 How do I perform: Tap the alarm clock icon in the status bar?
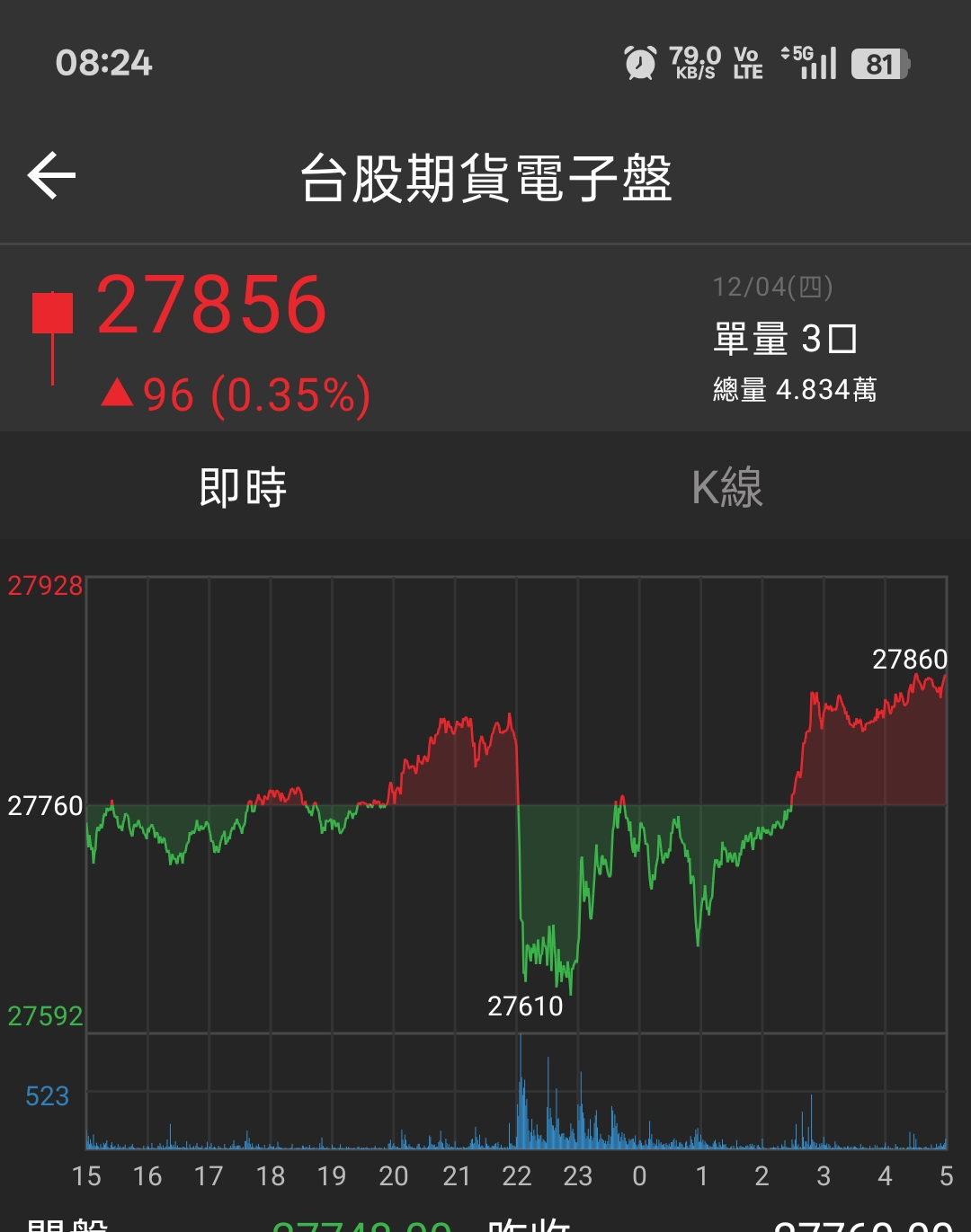pyautogui.click(x=639, y=63)
